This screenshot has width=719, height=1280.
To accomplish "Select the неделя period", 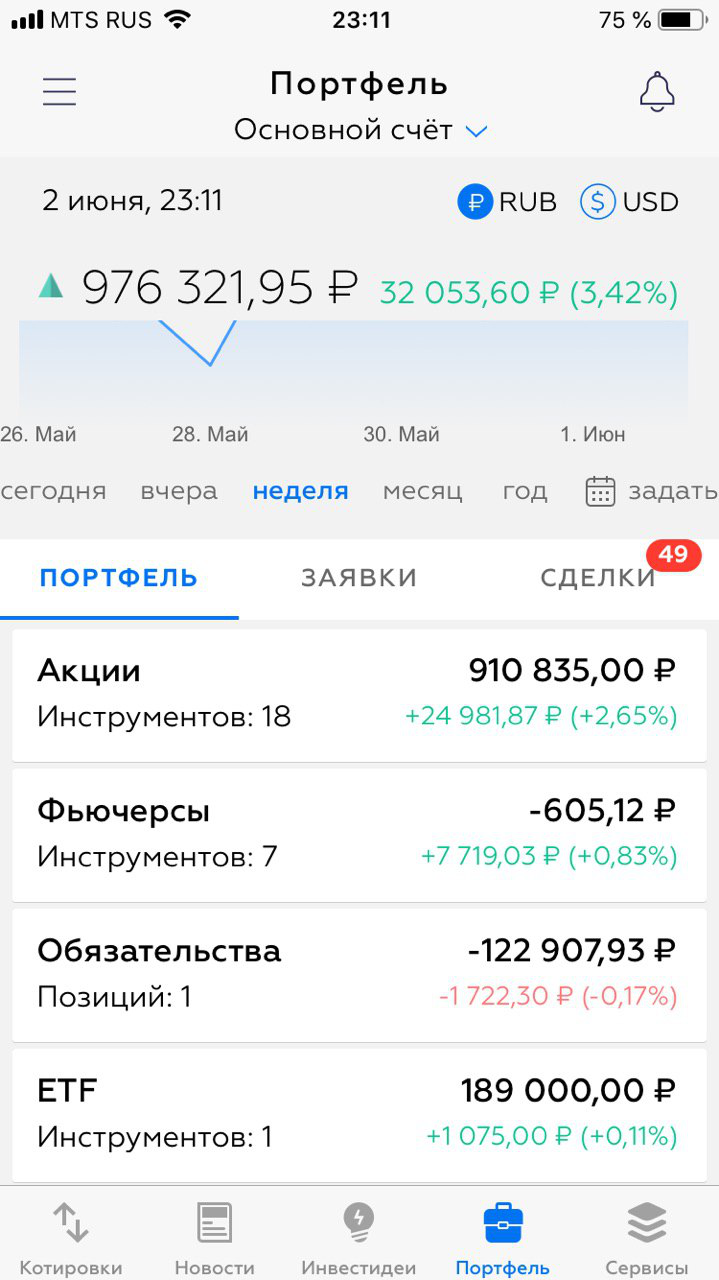I will click(x=300, y=491).
